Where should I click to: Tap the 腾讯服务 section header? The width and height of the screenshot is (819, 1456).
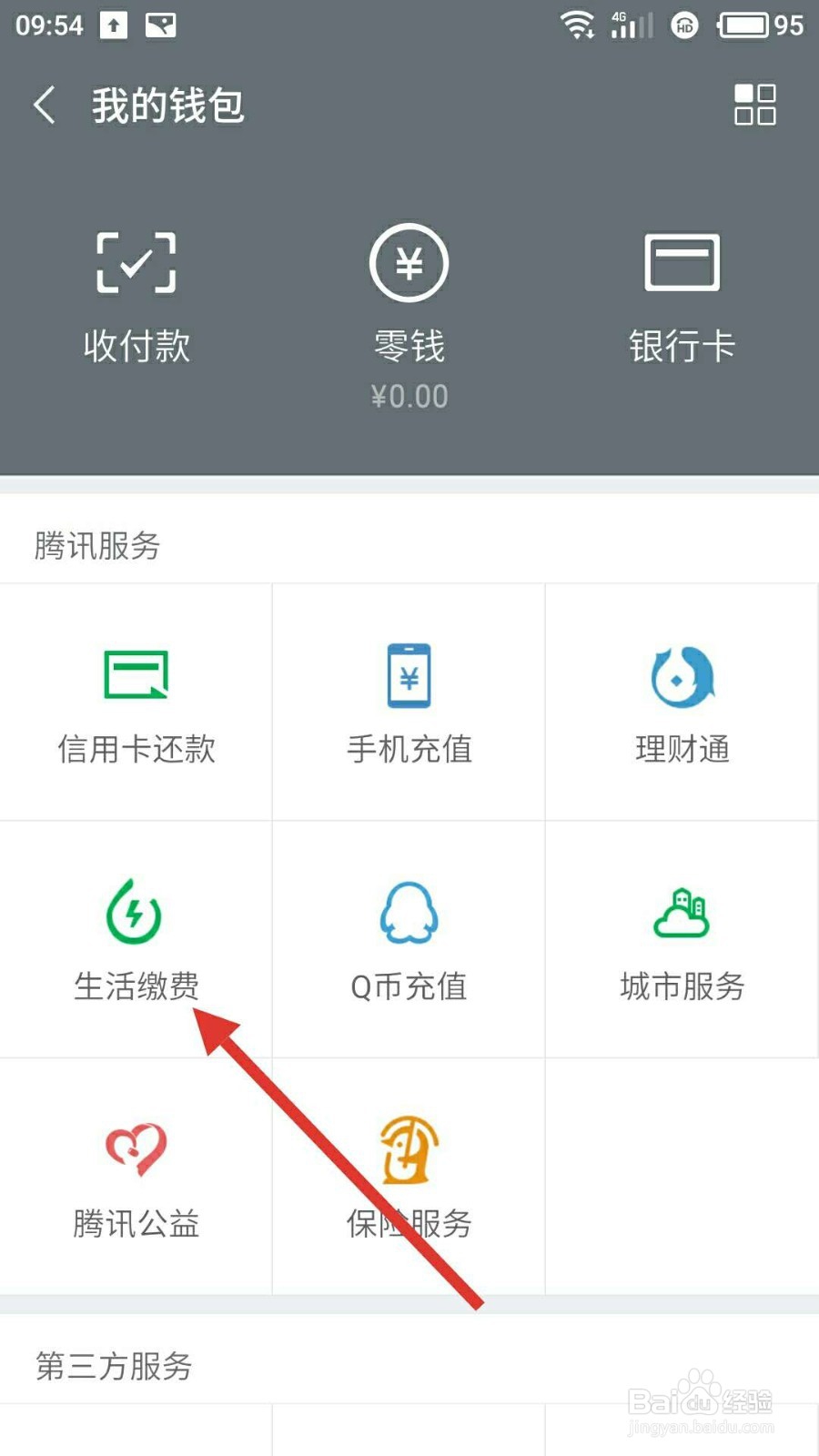(x=96, y=546)
